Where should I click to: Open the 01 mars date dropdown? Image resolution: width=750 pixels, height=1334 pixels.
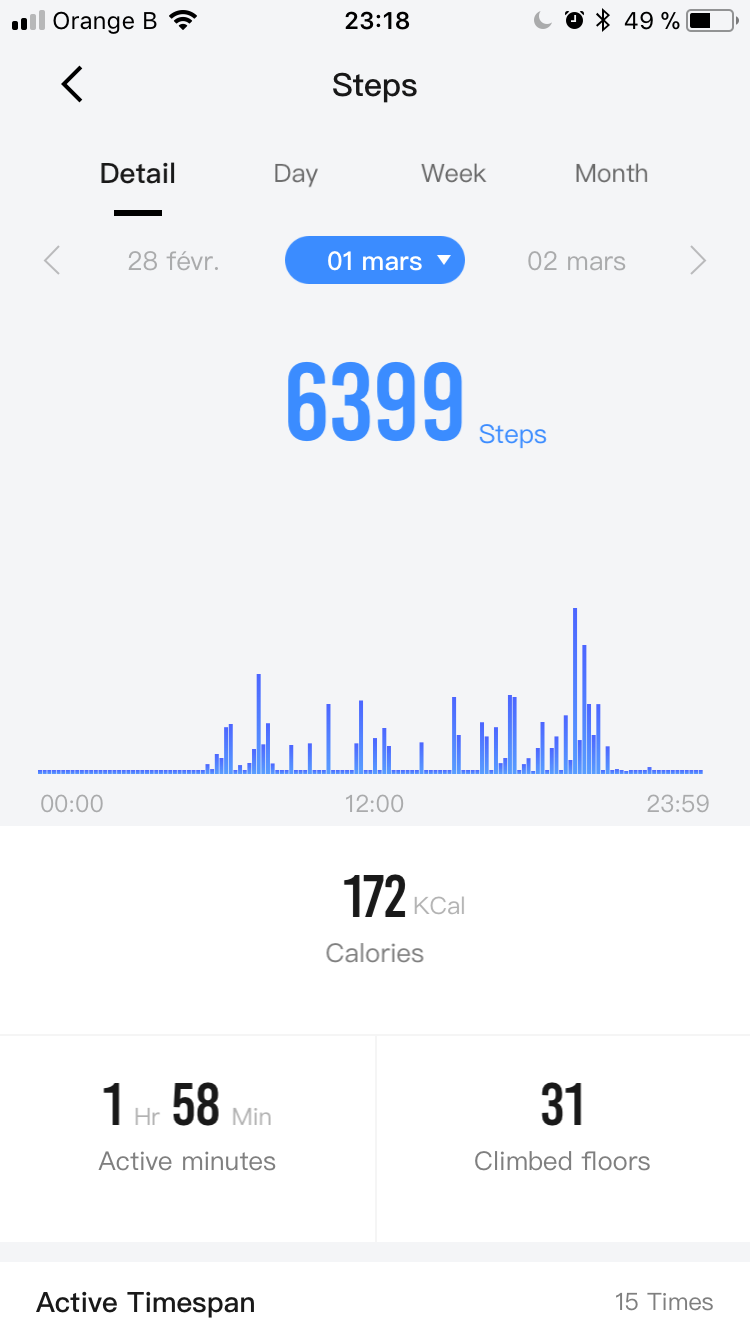(x=375, y=261)
